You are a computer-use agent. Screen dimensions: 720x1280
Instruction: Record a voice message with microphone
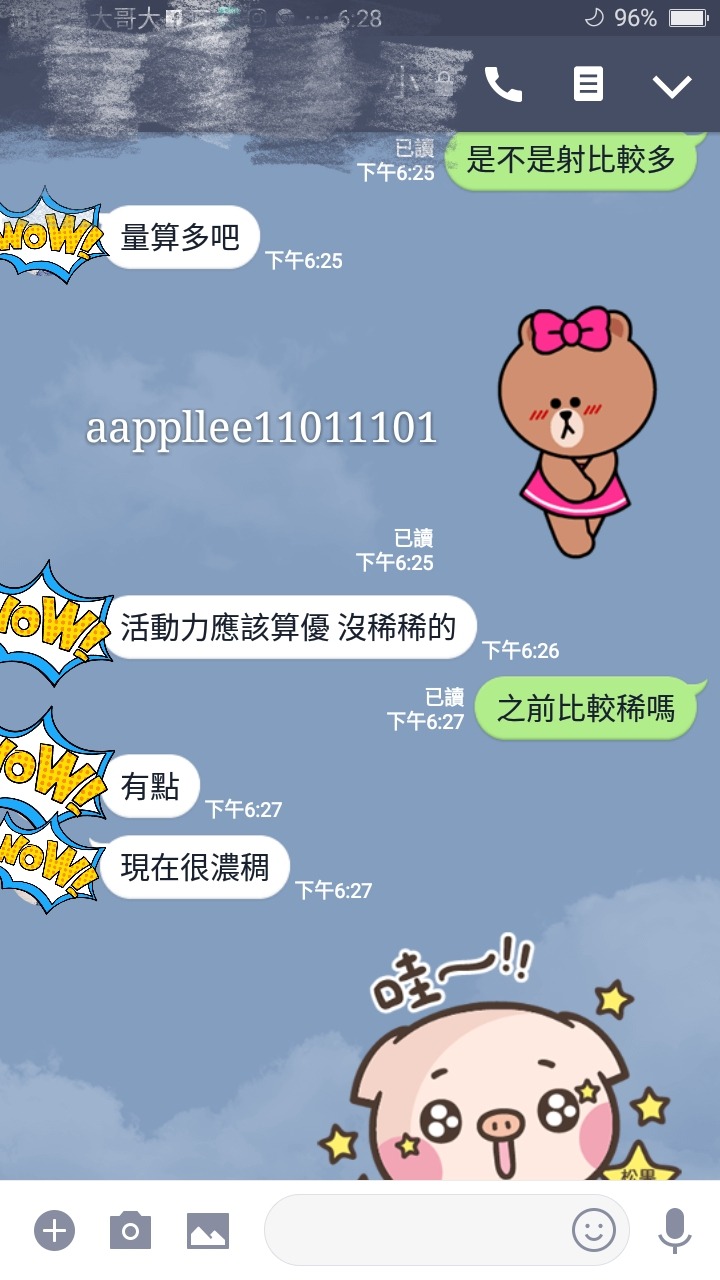click(675, 1230)
